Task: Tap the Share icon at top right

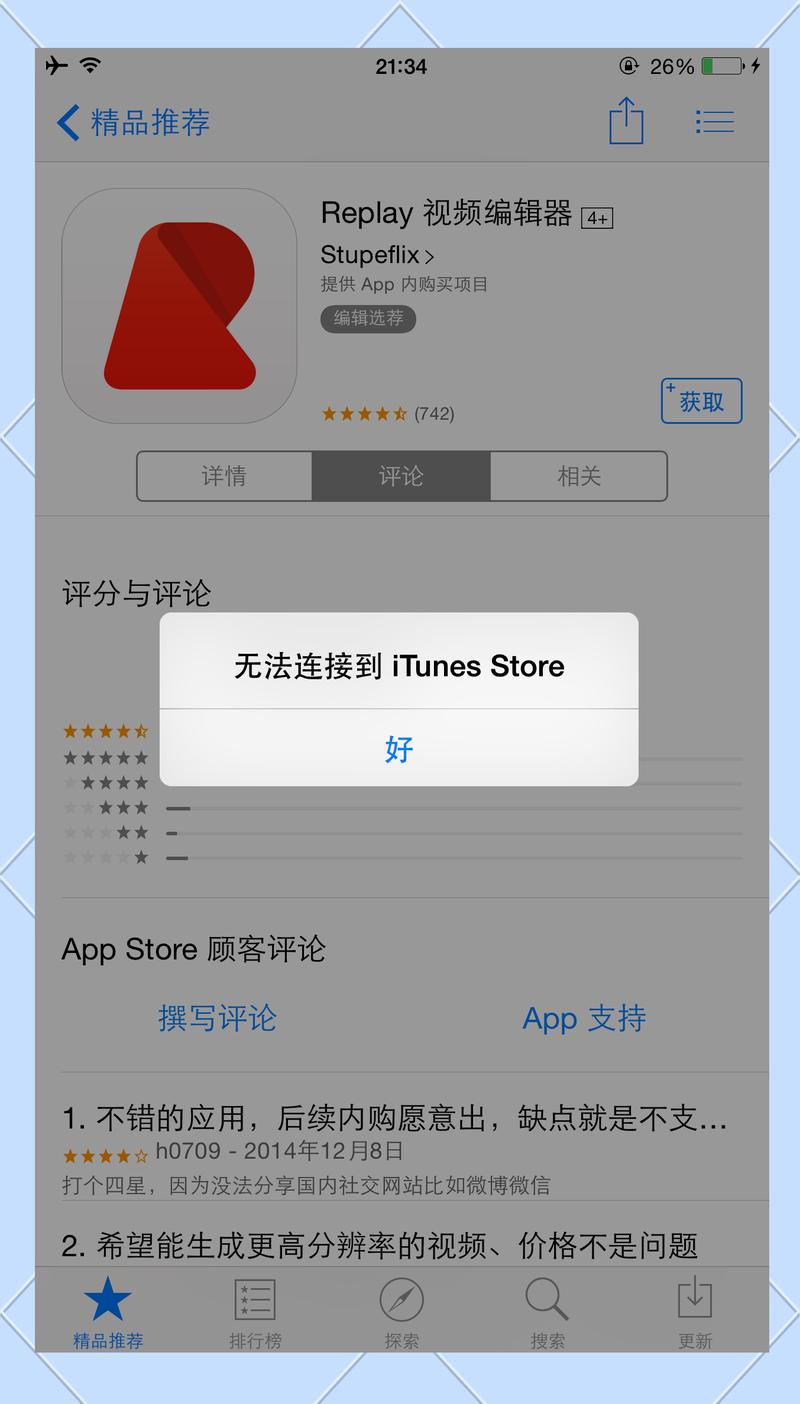Action: (x=626, y=120)
